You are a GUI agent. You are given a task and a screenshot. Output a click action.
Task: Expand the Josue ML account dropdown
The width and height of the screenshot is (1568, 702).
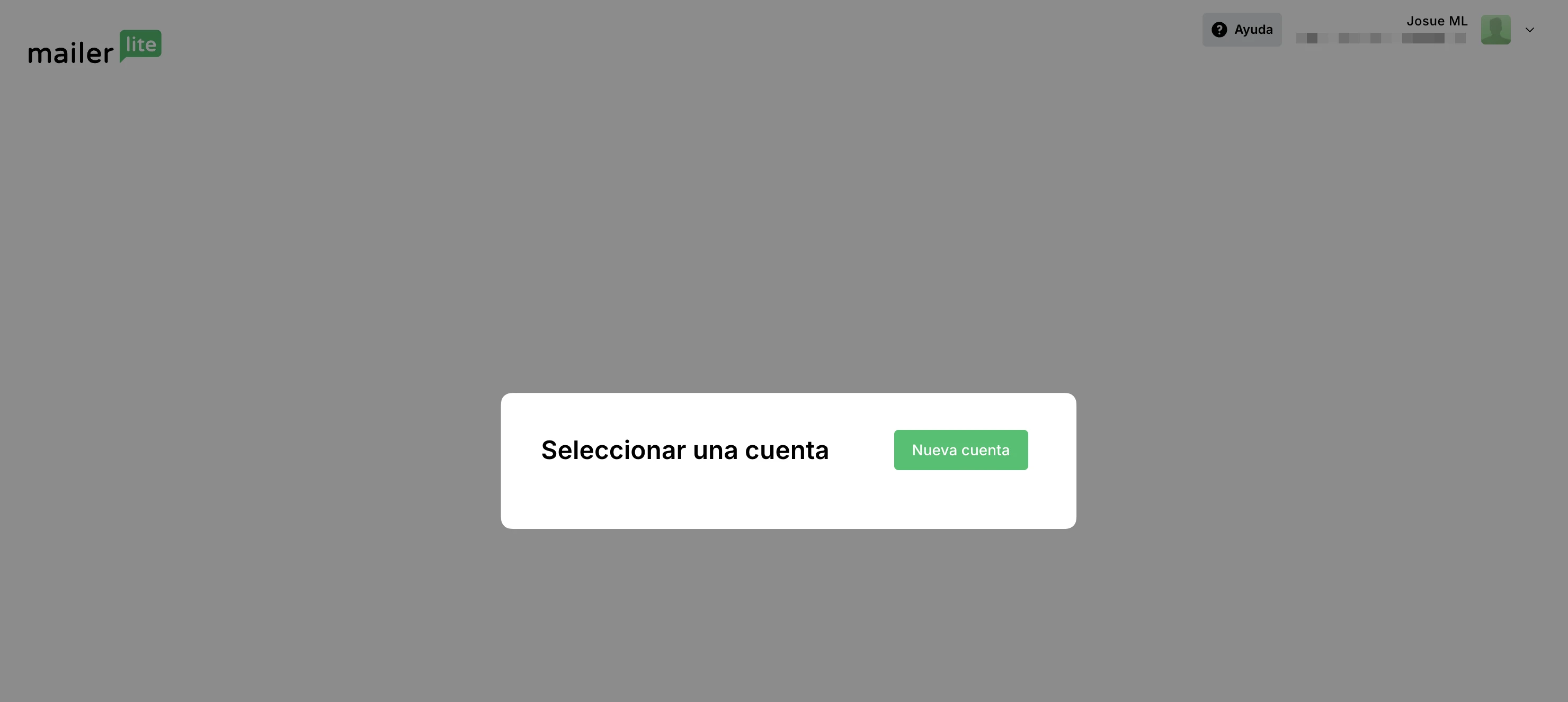click(x=1528, y=30)
